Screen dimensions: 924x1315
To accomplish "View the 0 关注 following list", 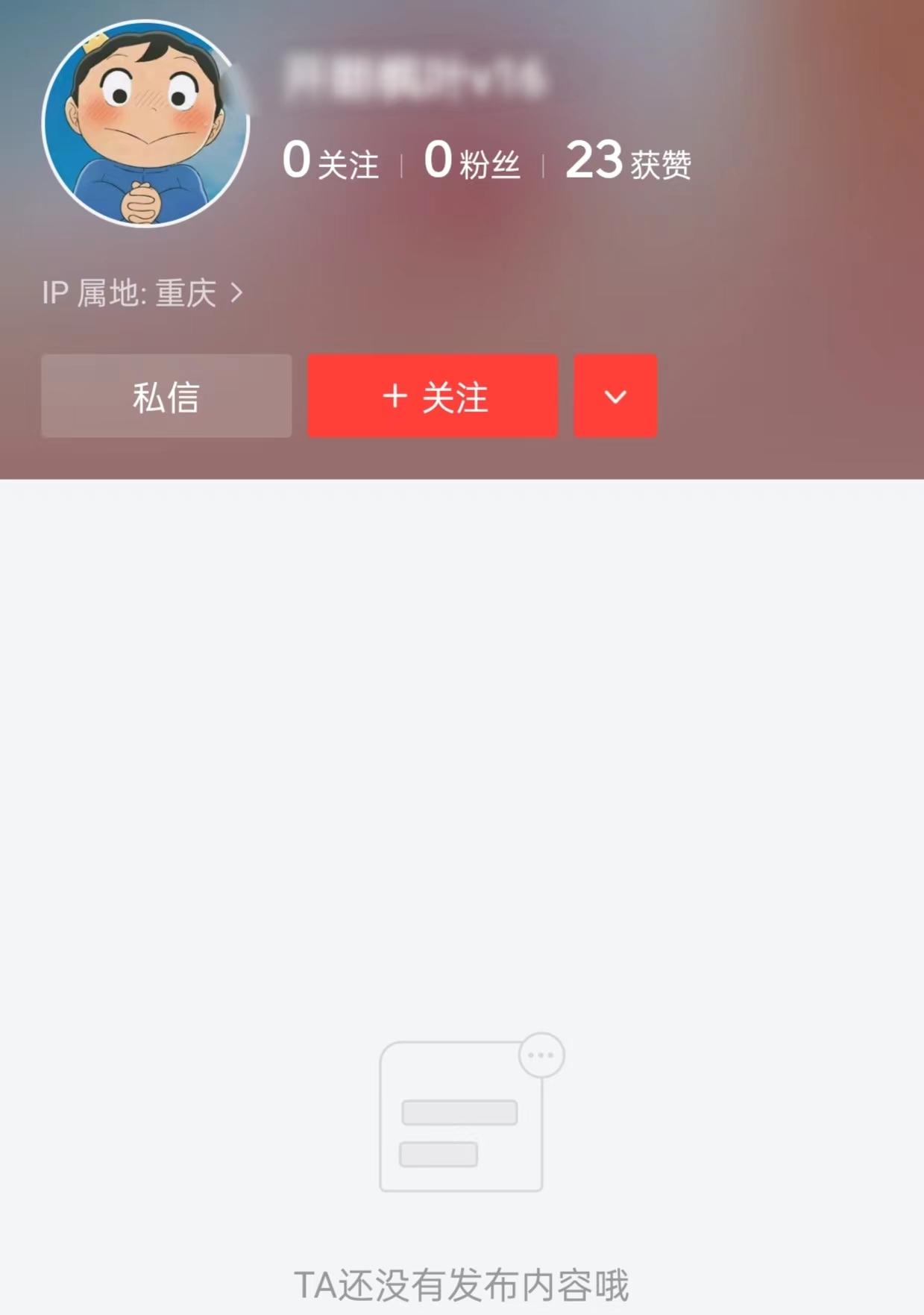I will click(x=330, y=162).
